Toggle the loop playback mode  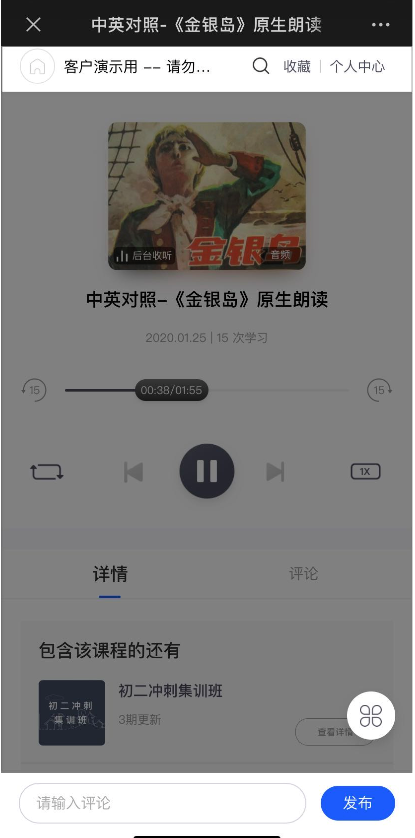pyautogui.click(x=46, y=472)
